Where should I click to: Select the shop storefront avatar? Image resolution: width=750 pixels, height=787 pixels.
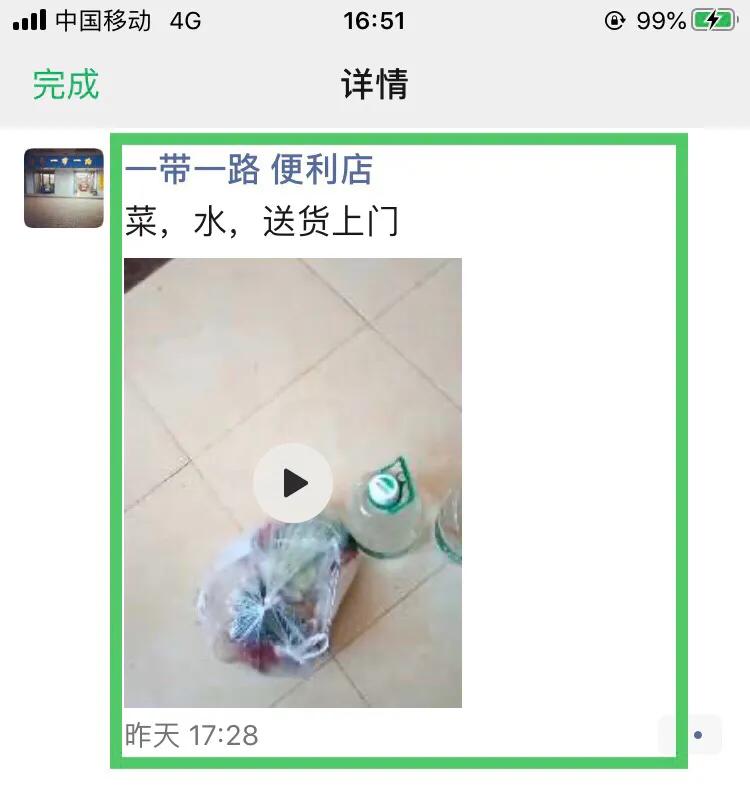(63, 188)
